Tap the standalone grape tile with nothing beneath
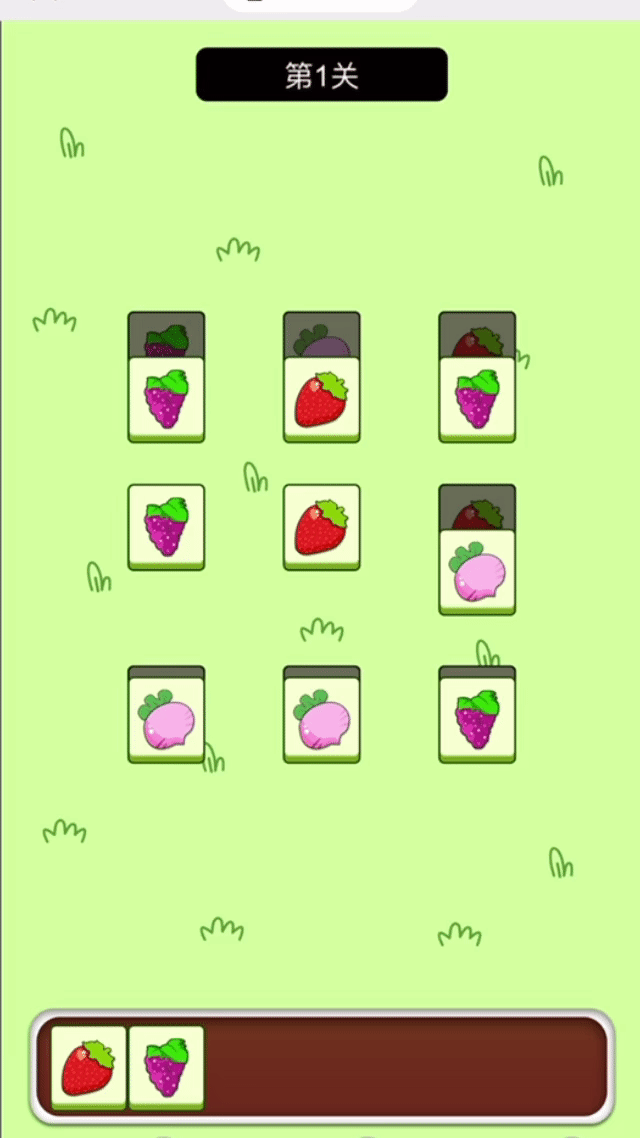Viewport: 640px width, 1138px height. click(x=166, y=527)
